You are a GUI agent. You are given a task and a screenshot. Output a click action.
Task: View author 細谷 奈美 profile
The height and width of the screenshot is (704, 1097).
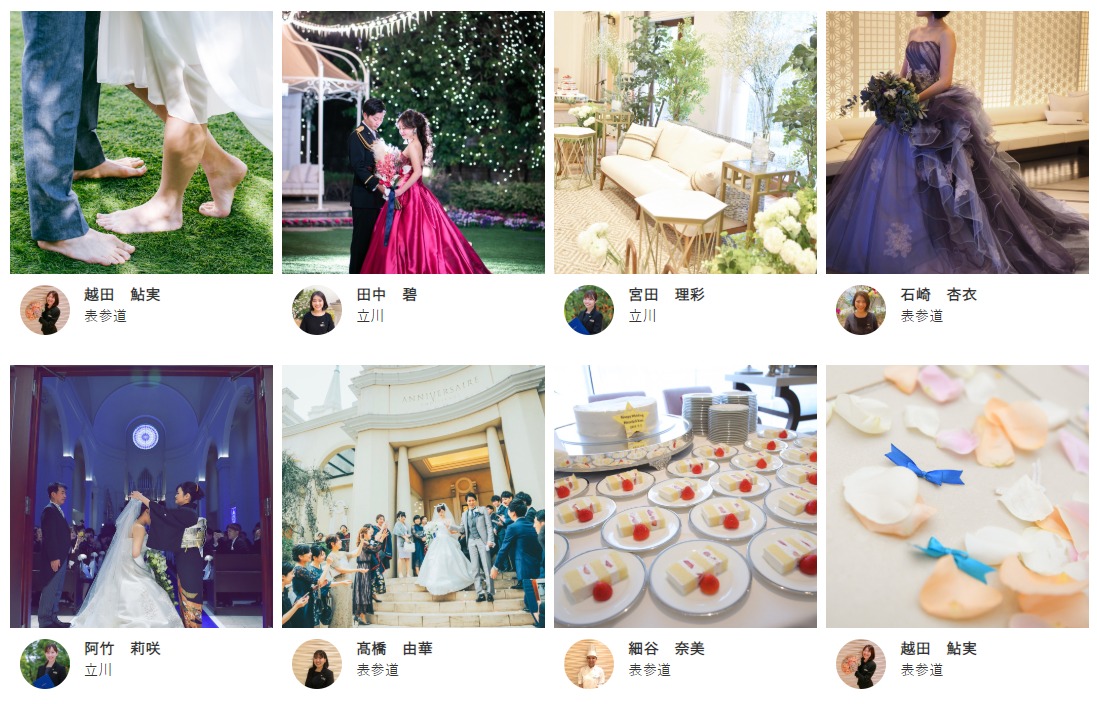click(x=666, y=649)
